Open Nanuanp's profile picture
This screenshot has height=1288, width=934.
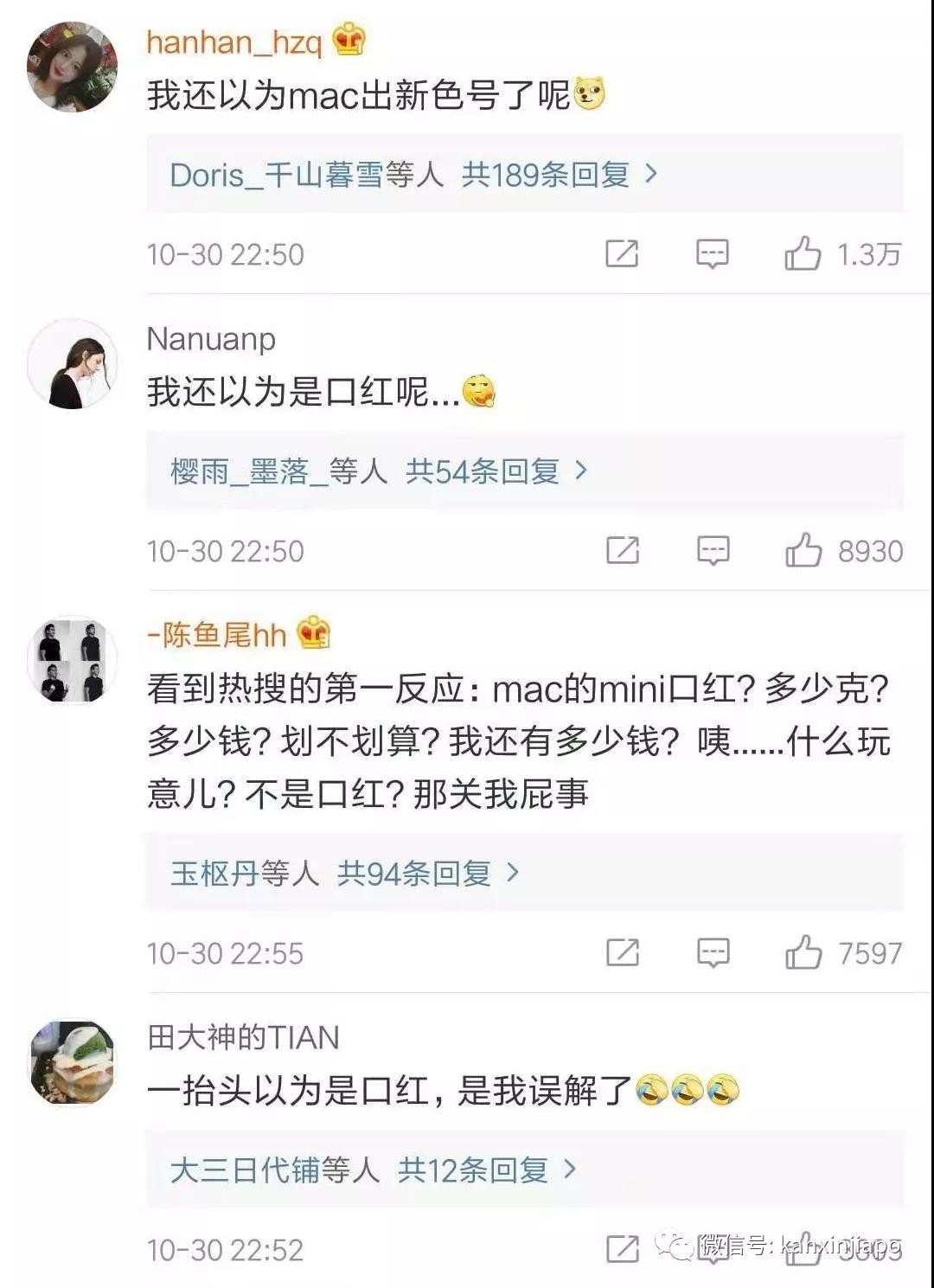73,363
